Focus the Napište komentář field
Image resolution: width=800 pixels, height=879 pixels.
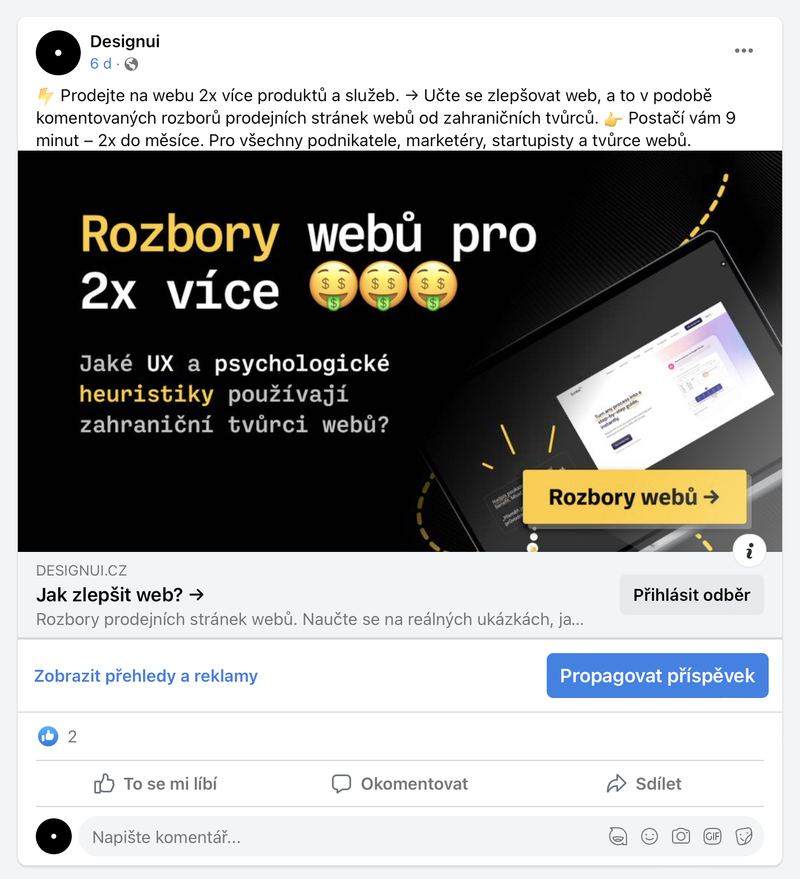click(342, 837)
